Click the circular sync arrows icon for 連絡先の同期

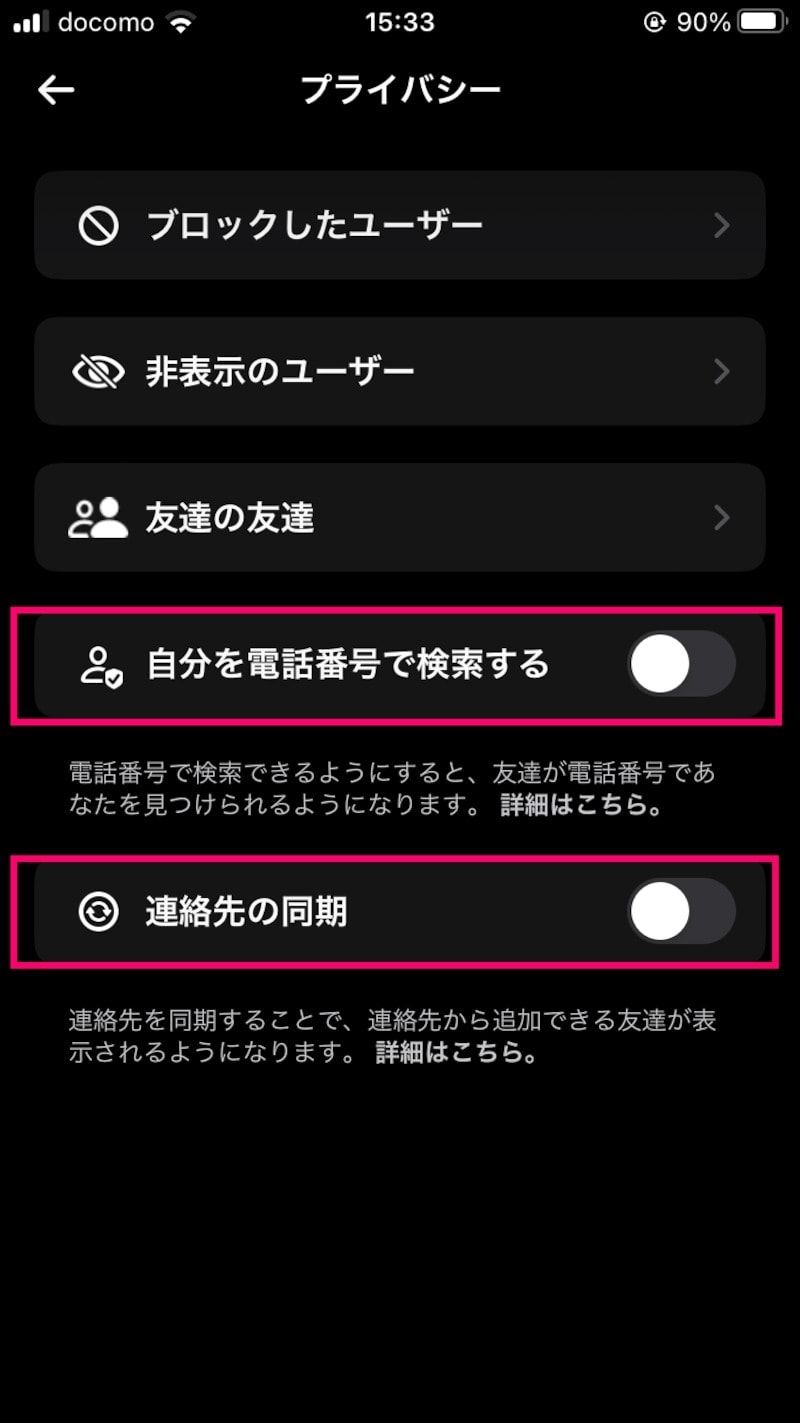click(100, 911)
